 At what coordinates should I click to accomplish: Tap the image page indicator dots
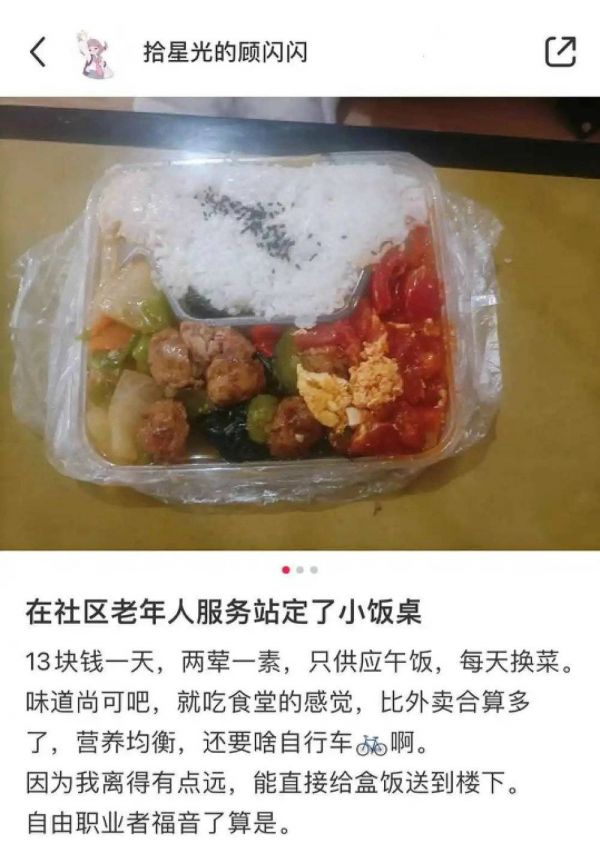300,570
